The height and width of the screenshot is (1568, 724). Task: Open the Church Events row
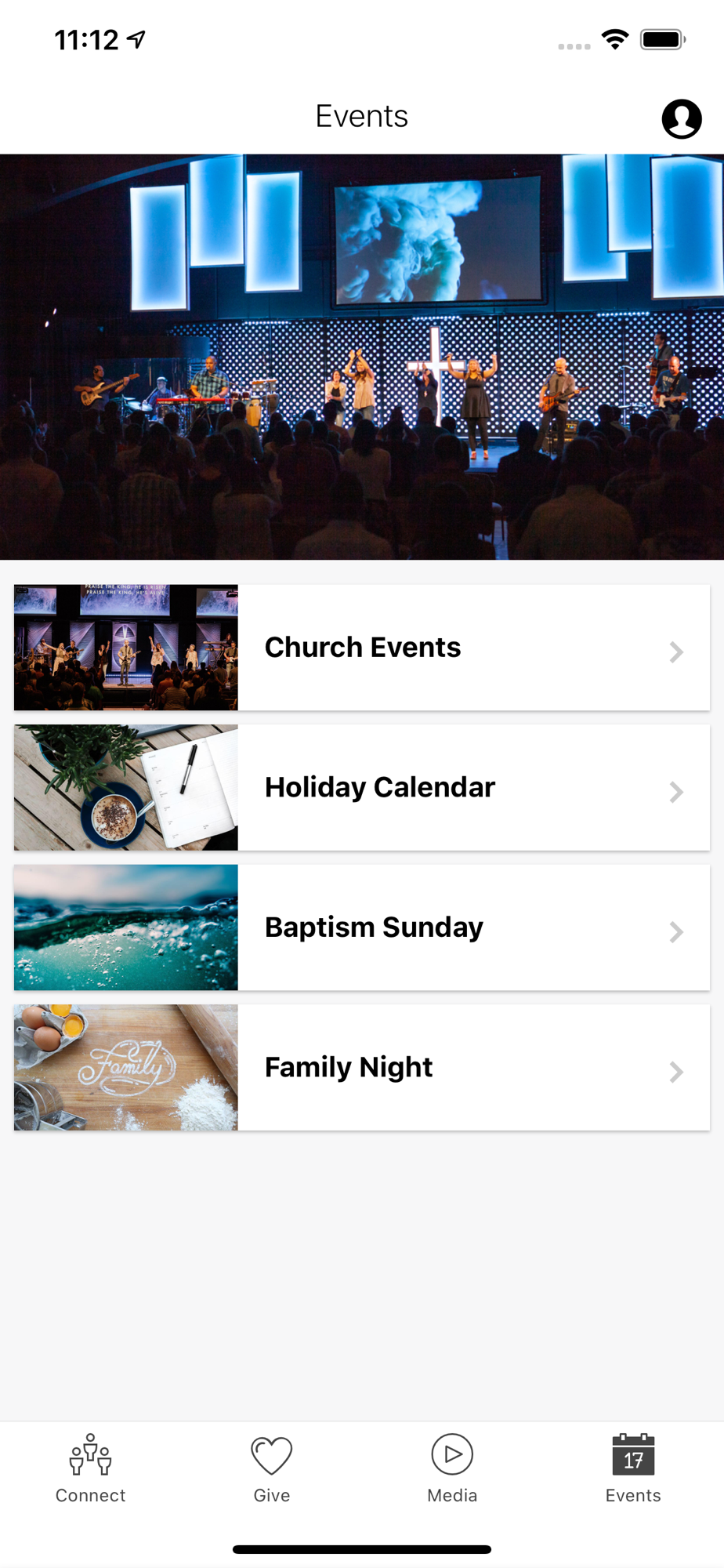click(x=362, y=648)
